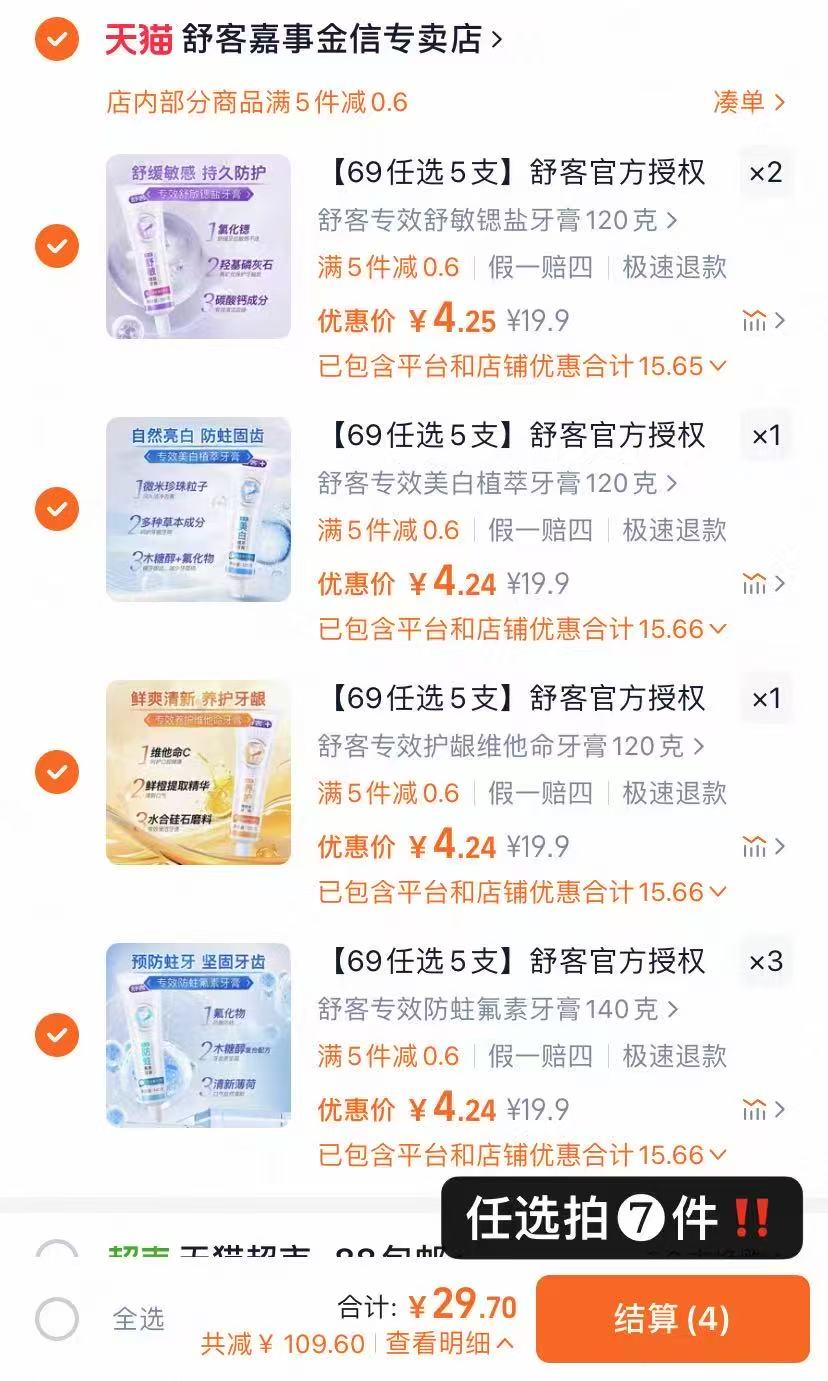Deselect the store-level checkbox

point(57,41)
